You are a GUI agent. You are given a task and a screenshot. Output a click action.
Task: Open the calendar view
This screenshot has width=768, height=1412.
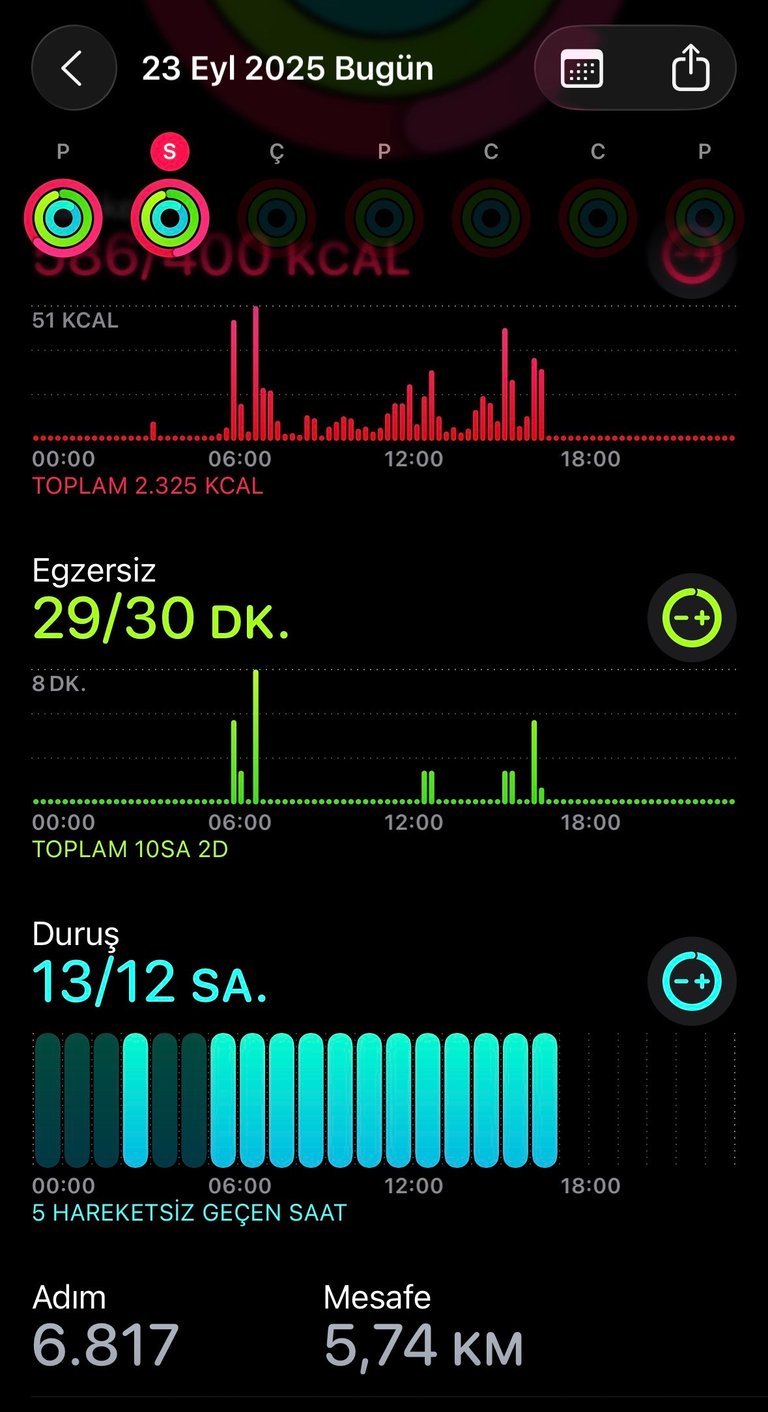pyautogui.click(x=582, y=69)
